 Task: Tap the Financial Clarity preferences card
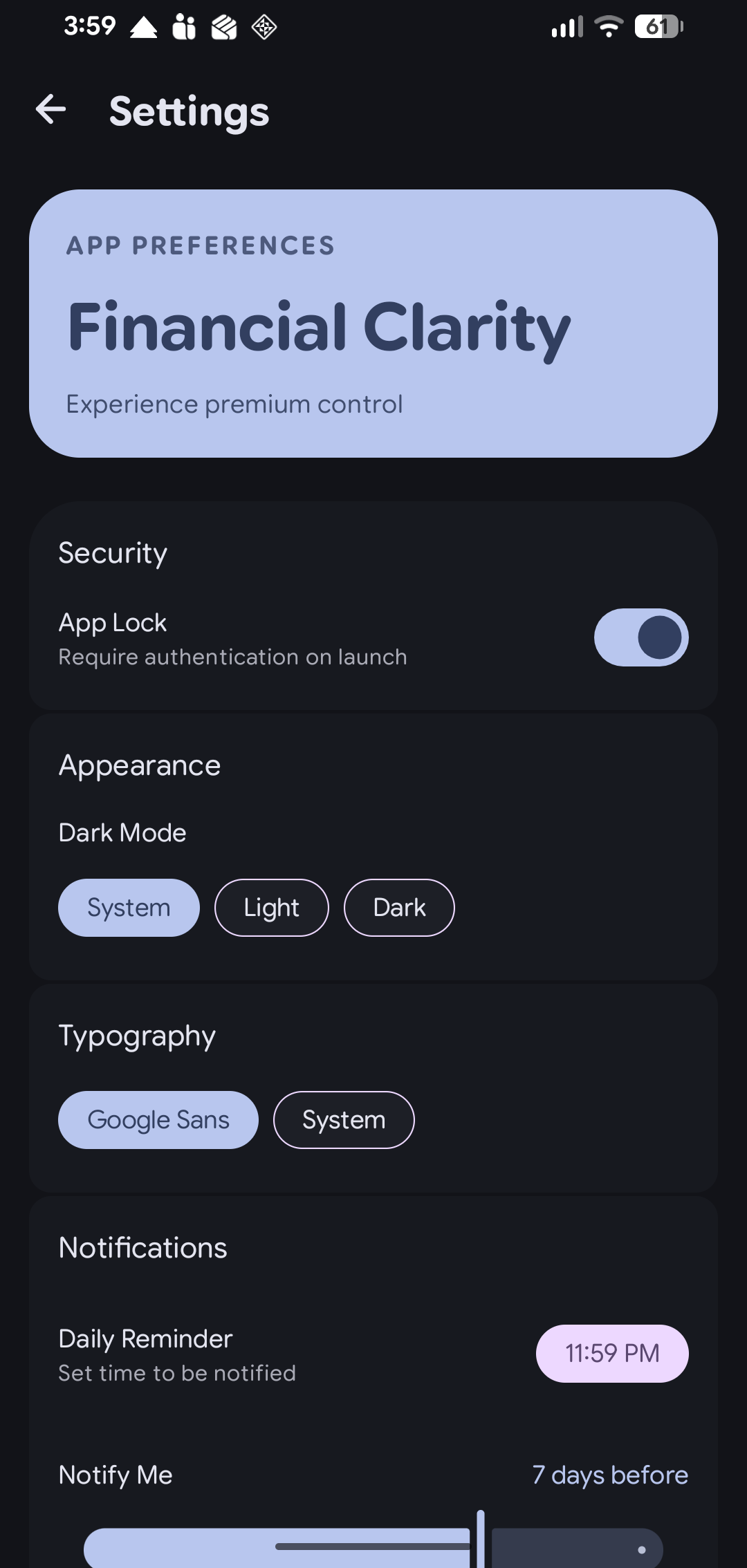373,323
